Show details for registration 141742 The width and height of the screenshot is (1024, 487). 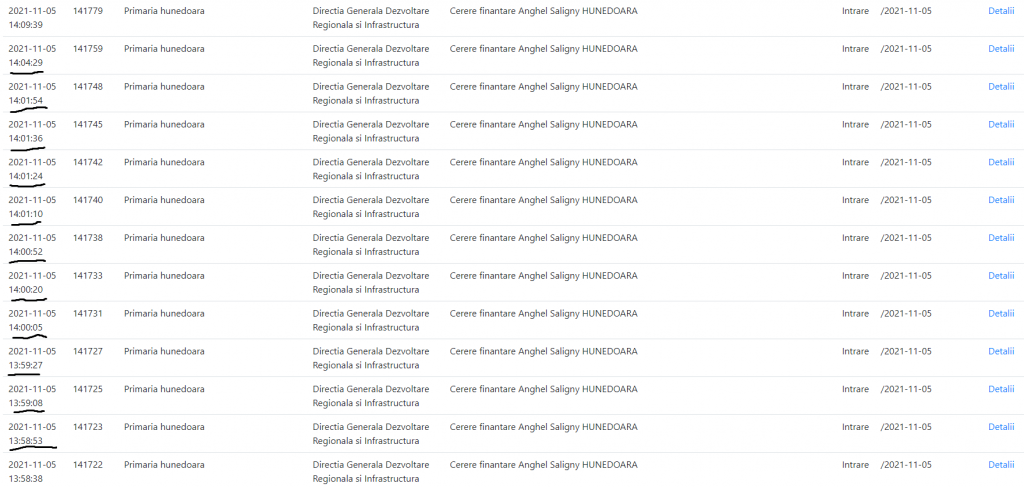pyautogui.click(x=1000, y=162)
